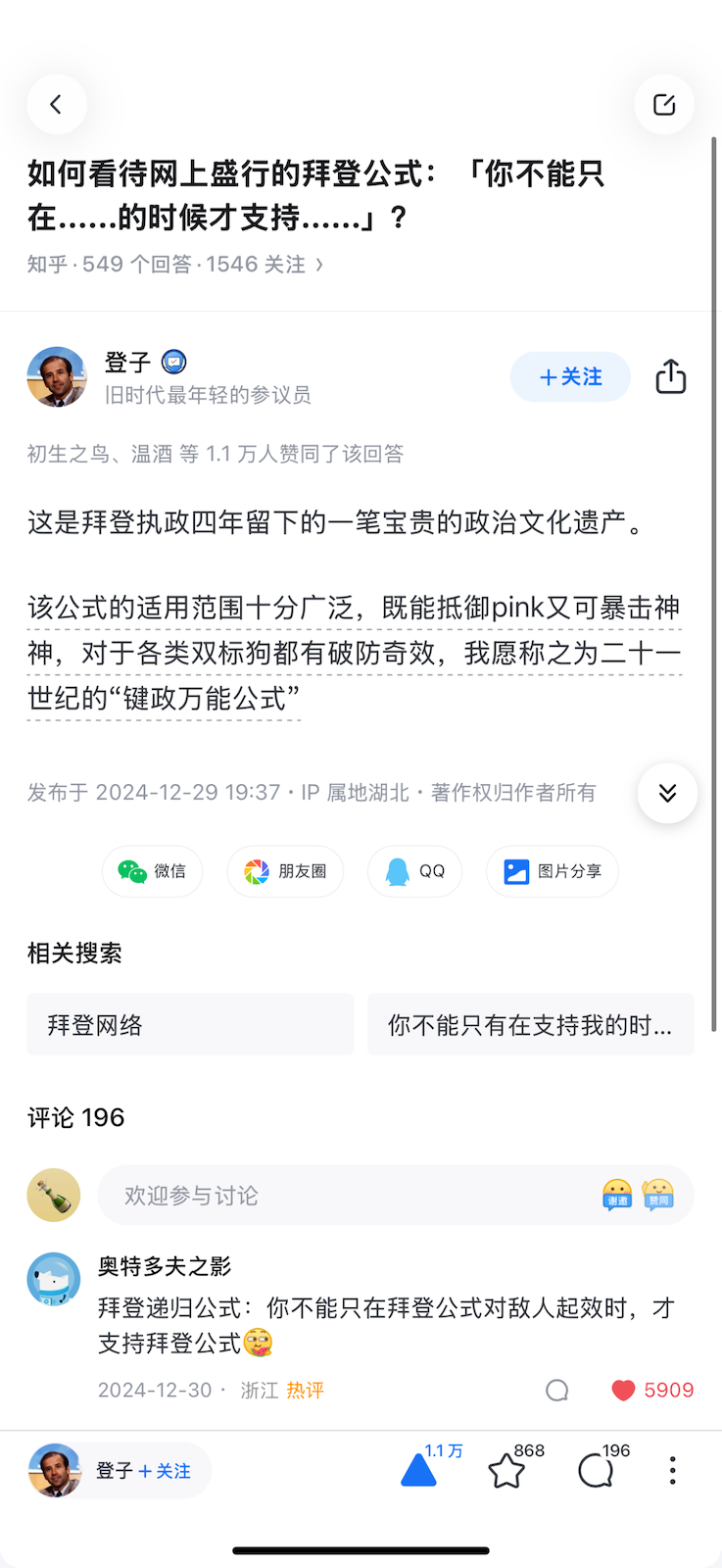Open related search 你不能只有在支持我的时...
Screen dimensions: 722x1568
[530, 1025]
